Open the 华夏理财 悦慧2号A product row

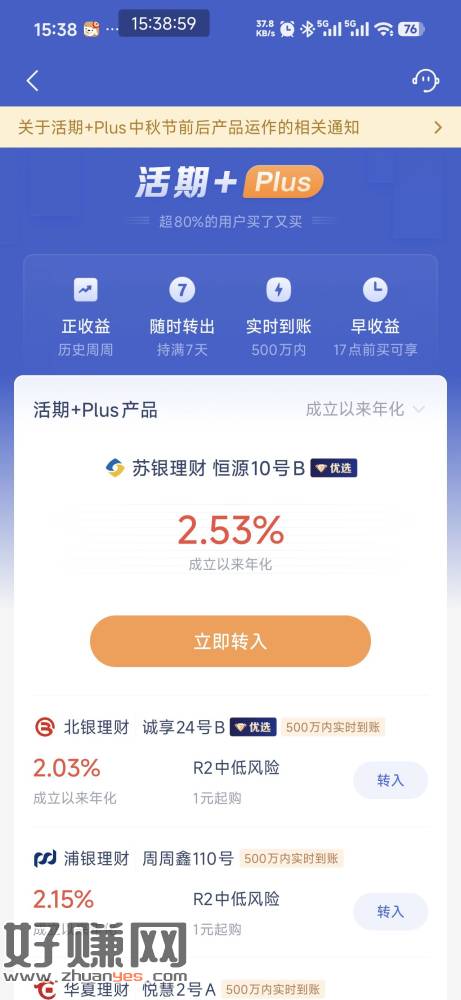[x=230, y=989]
